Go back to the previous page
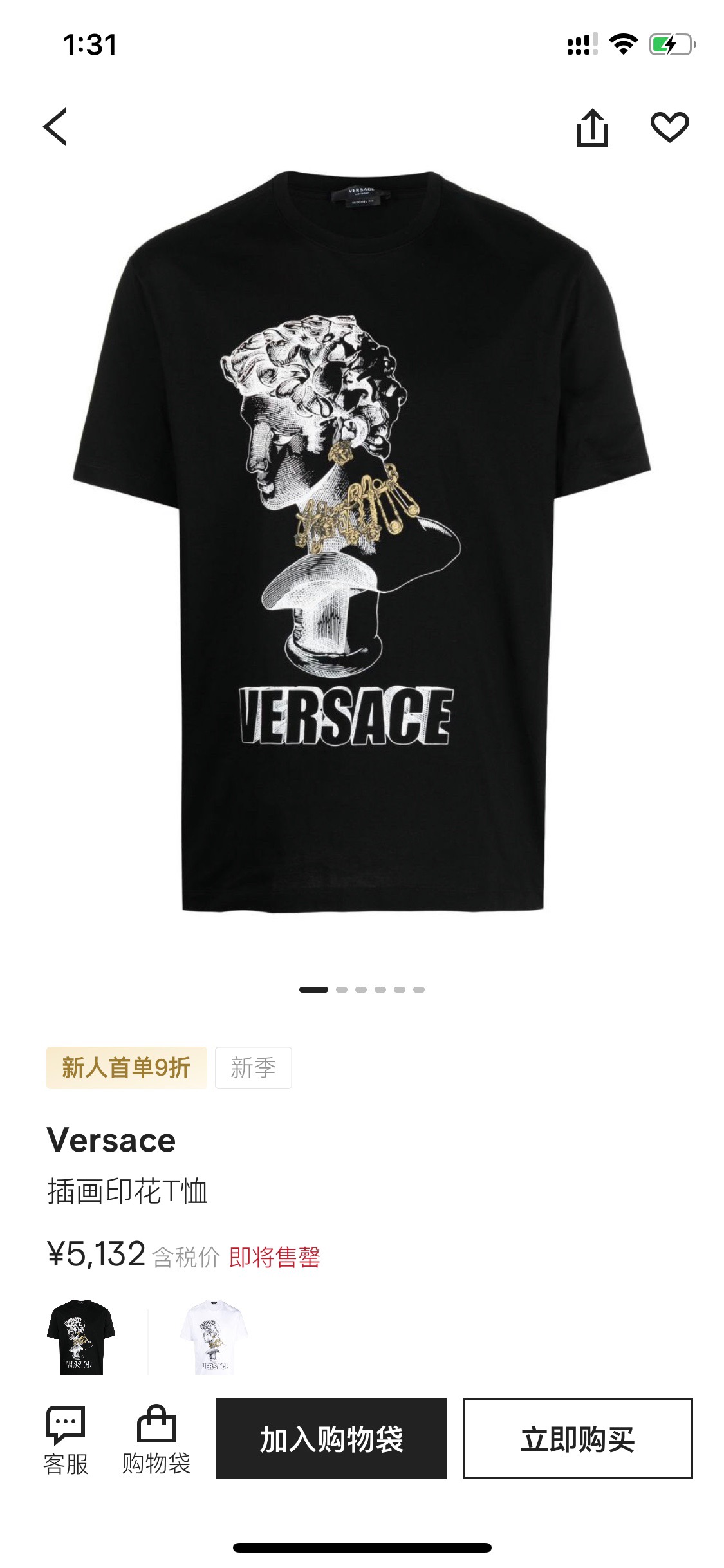724x1568 pixels. tap(55, 127)
